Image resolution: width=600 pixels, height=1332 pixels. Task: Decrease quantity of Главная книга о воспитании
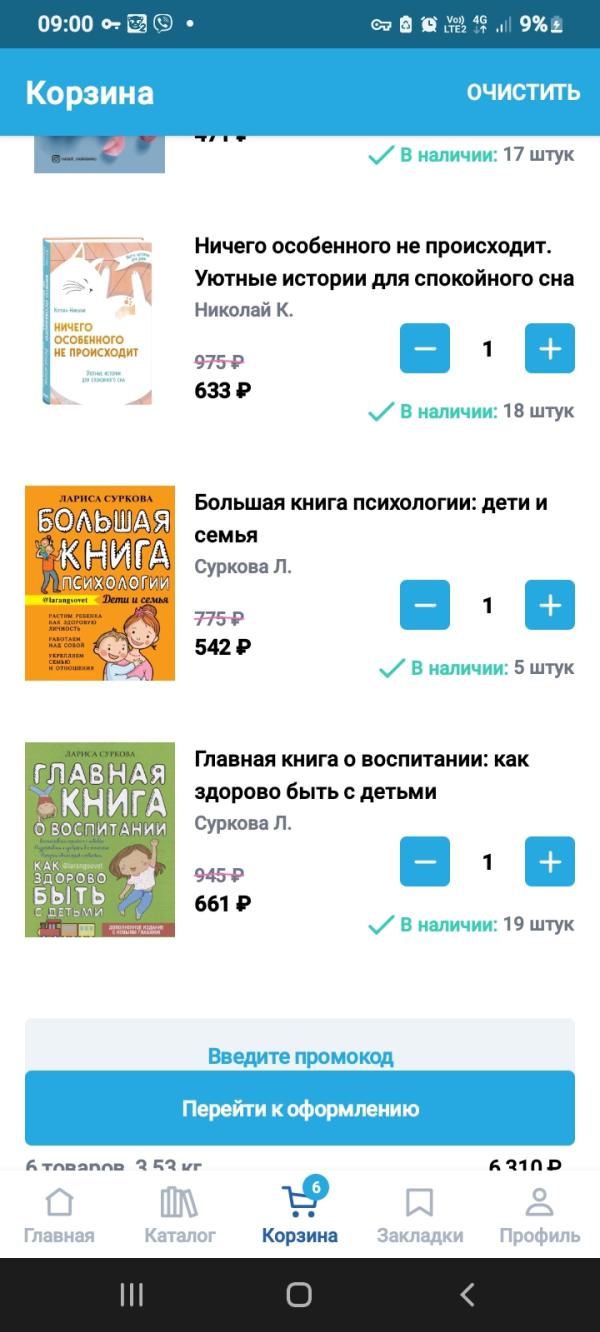tap(425, 862)
